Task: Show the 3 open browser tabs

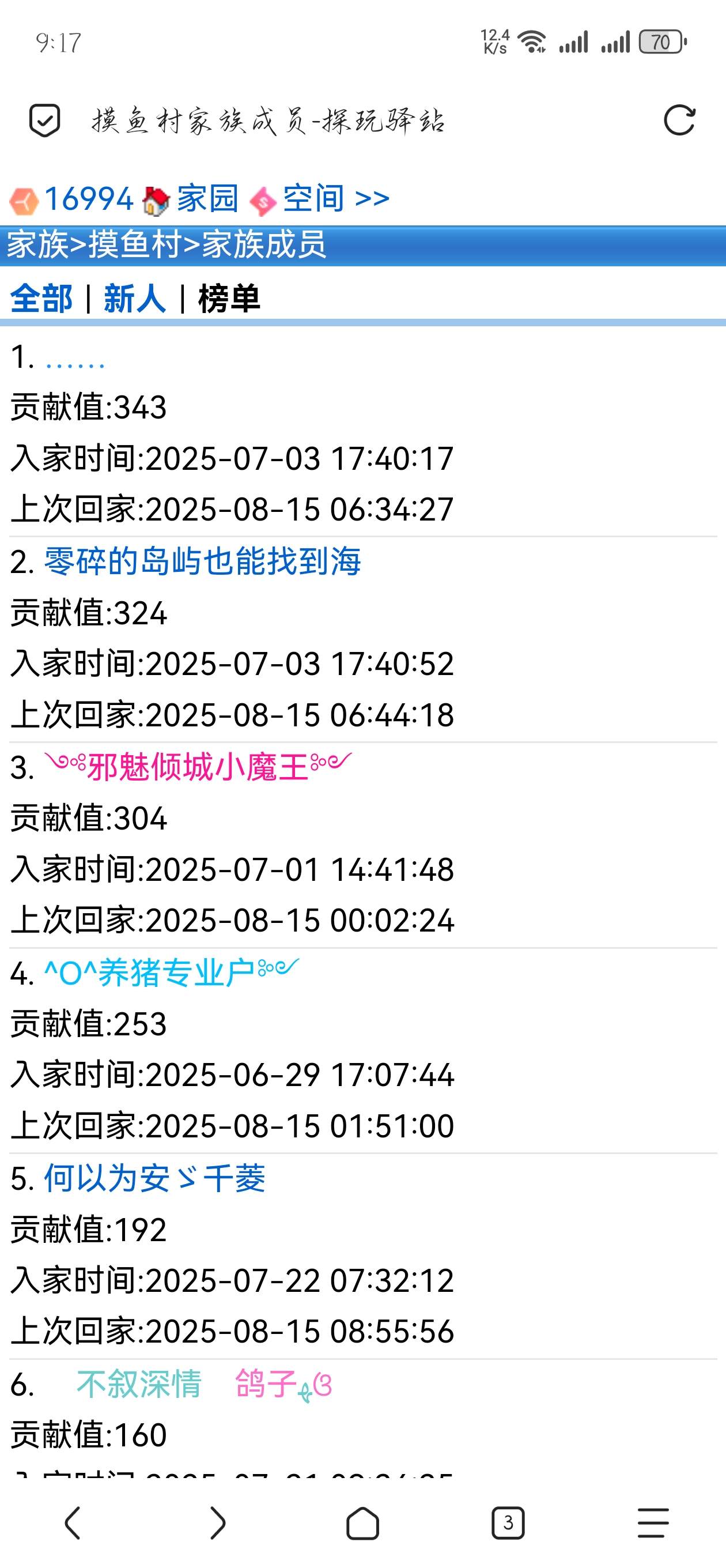Action: tap(508, 1524)
